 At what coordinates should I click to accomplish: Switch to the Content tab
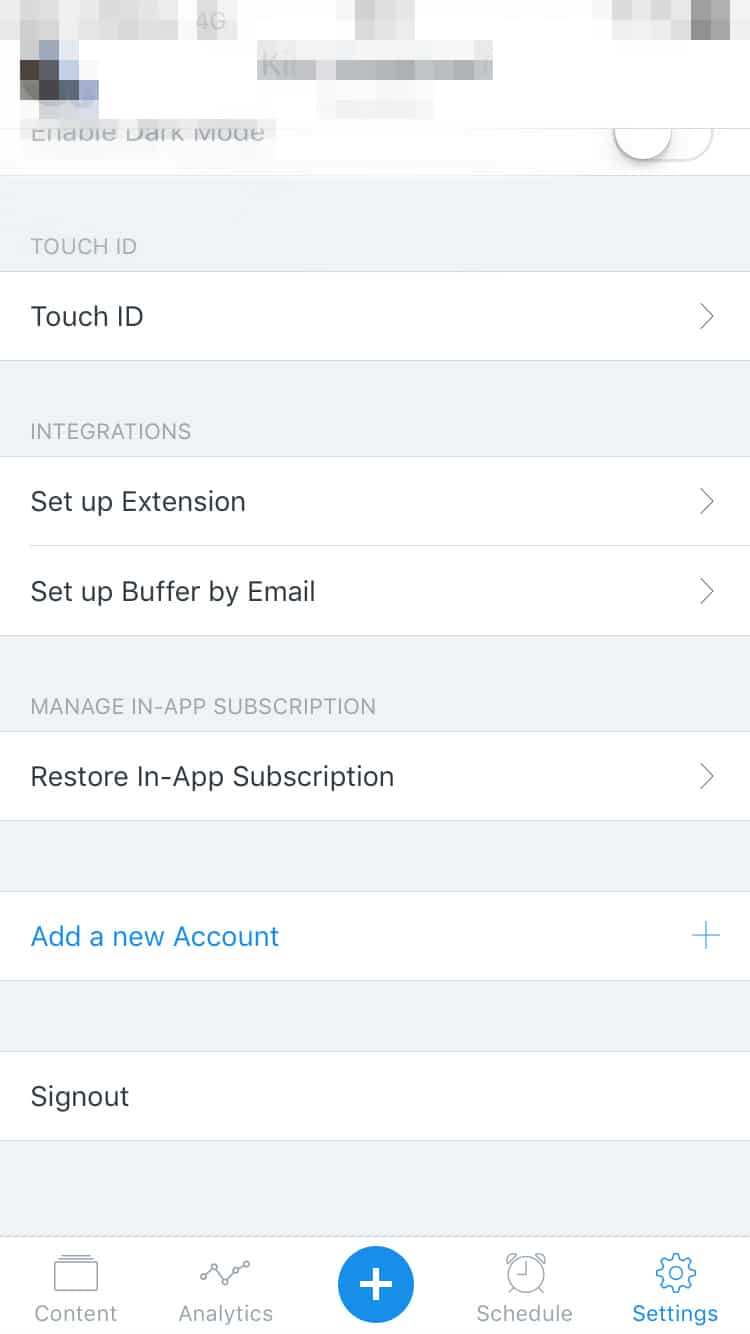[x=76, y=1289]
